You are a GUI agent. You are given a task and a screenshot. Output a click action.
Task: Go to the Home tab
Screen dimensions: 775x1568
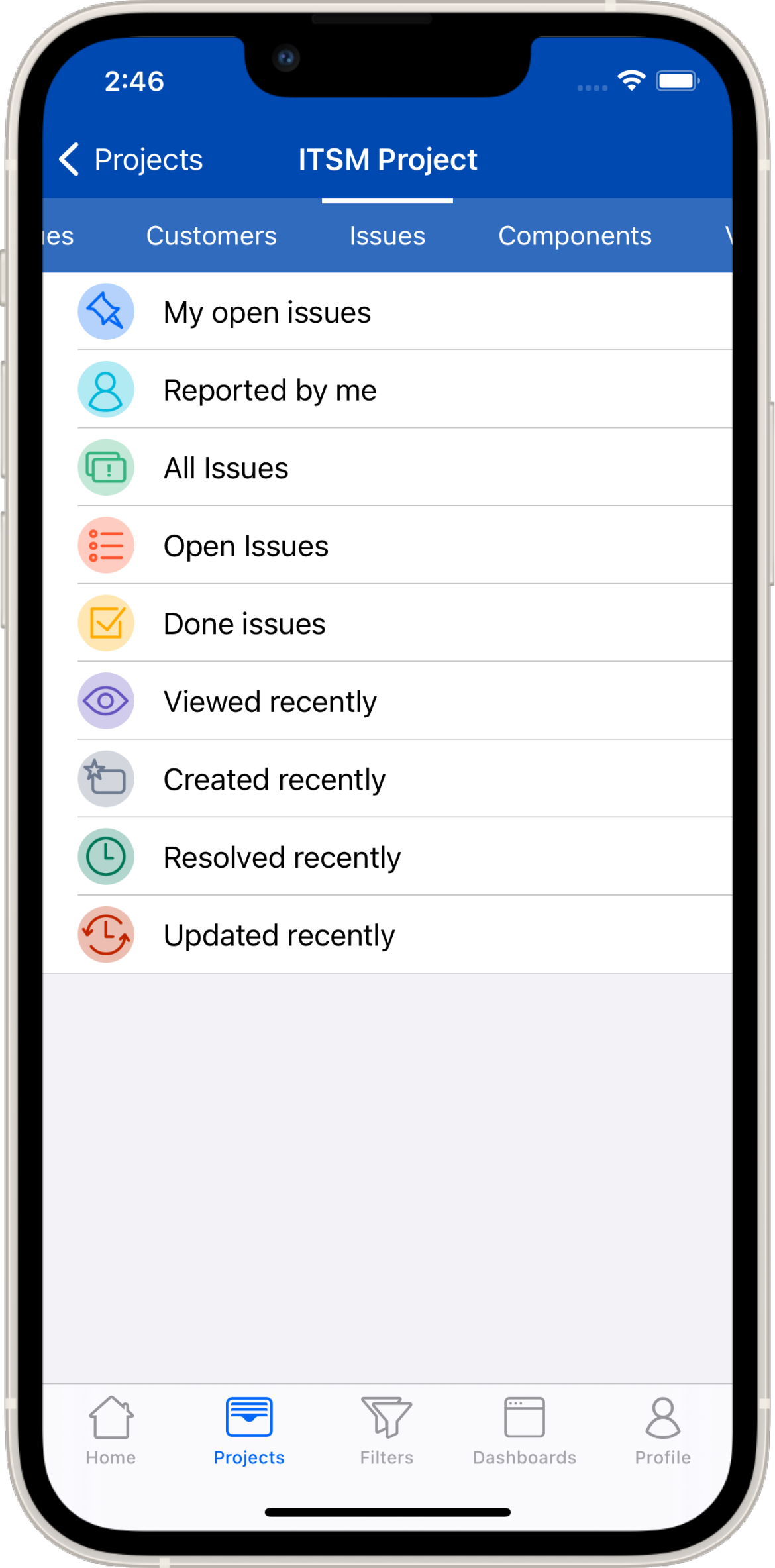click(111, 1431)
